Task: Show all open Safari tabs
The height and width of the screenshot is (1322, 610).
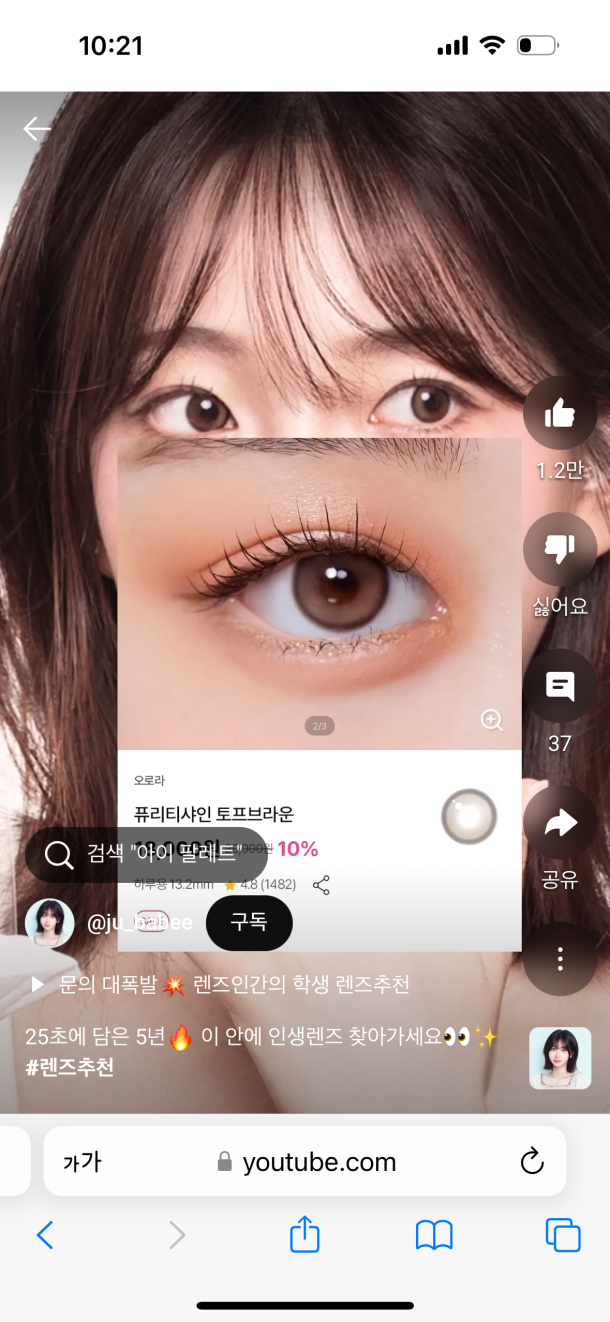Action: pyautogui.click(x=563, y=1236)
